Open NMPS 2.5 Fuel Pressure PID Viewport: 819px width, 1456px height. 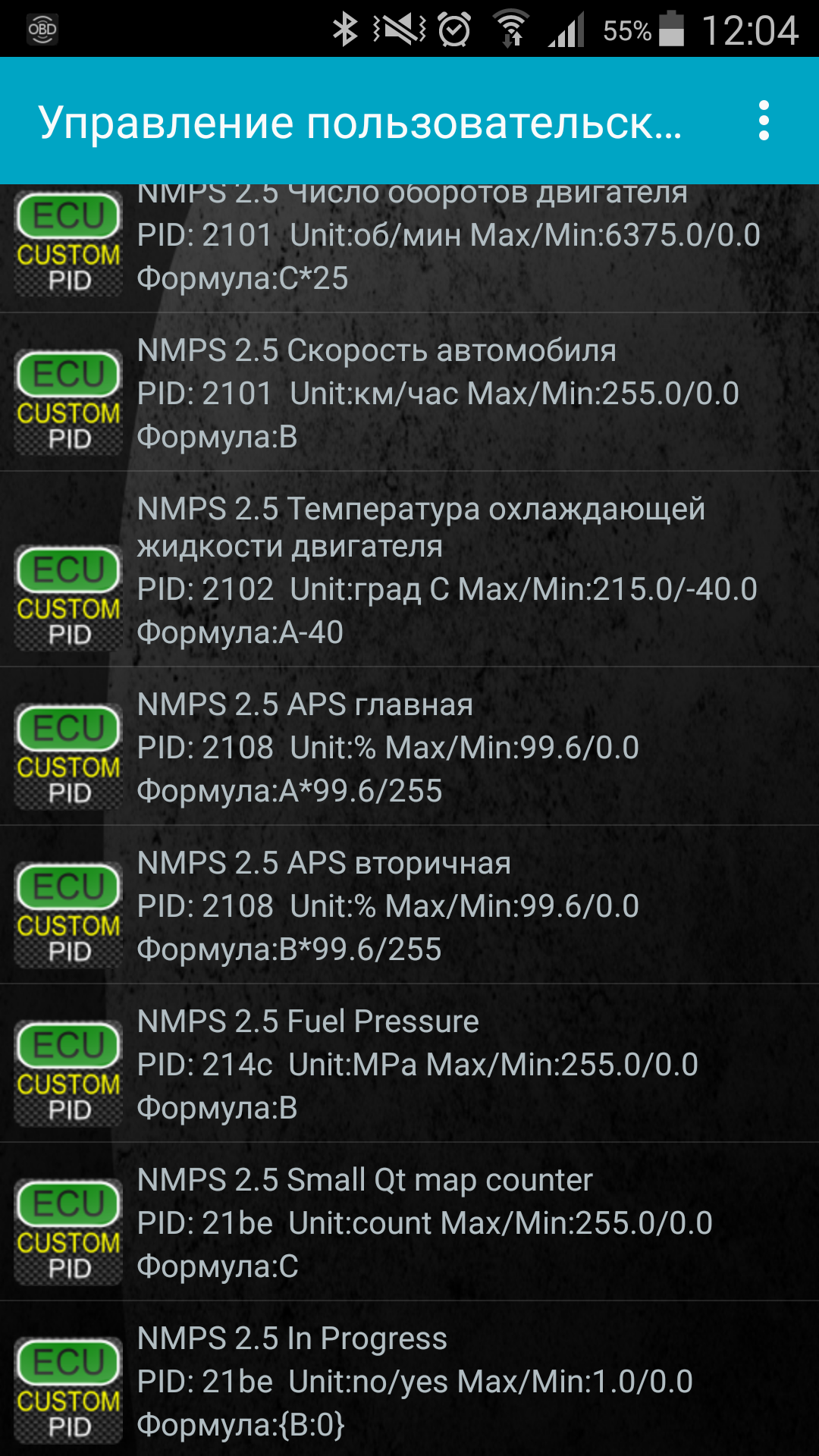click(409, 1064)
